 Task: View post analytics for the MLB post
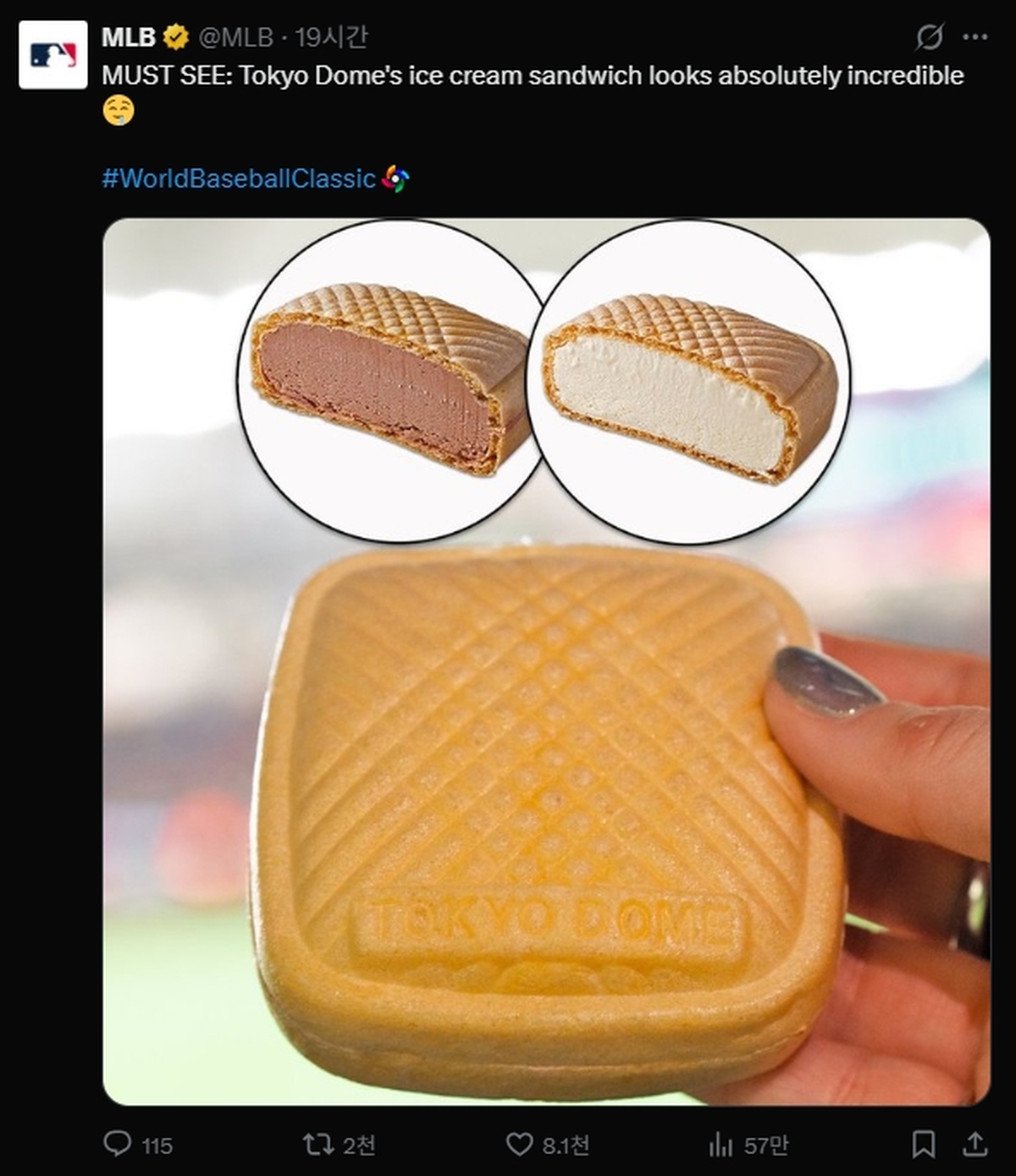tap(721, 1145)
